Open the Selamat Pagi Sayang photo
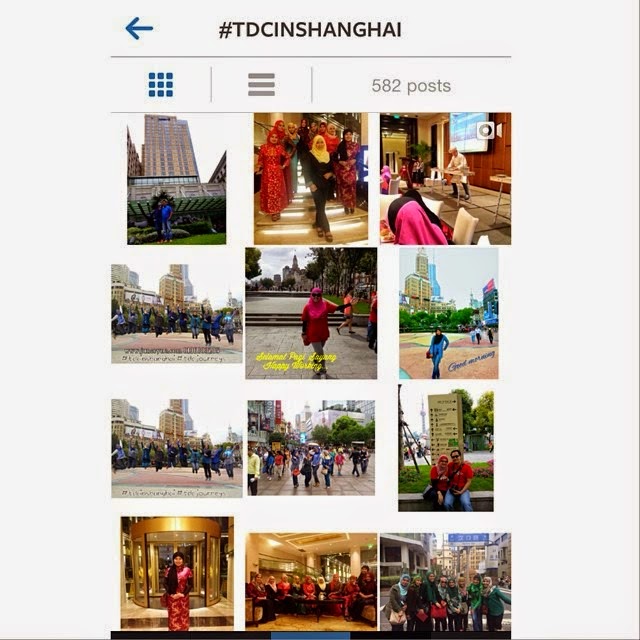Viewport: 640px width, 640px height. [310, 313]
